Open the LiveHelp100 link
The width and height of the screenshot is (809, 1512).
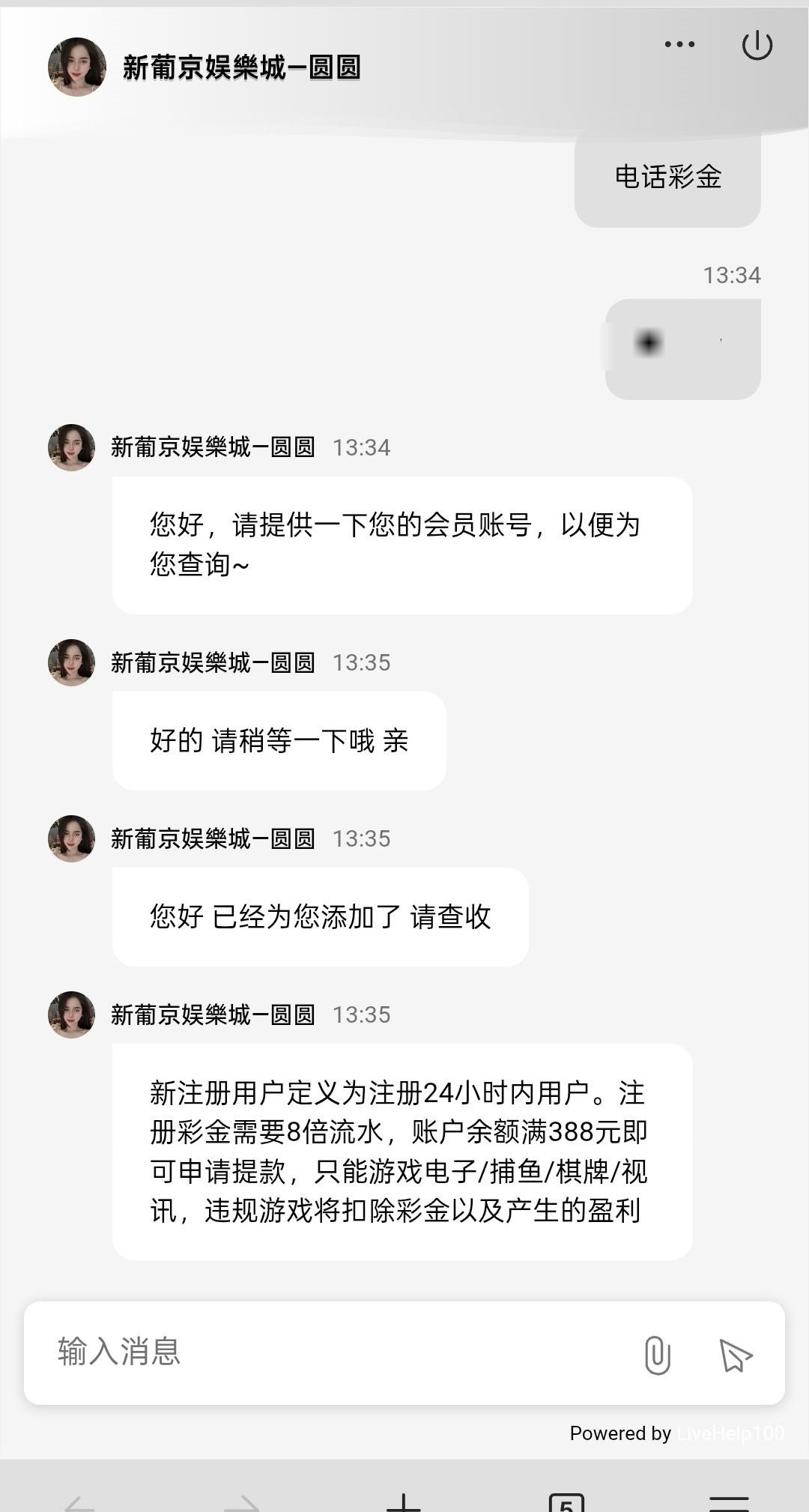730,1433
